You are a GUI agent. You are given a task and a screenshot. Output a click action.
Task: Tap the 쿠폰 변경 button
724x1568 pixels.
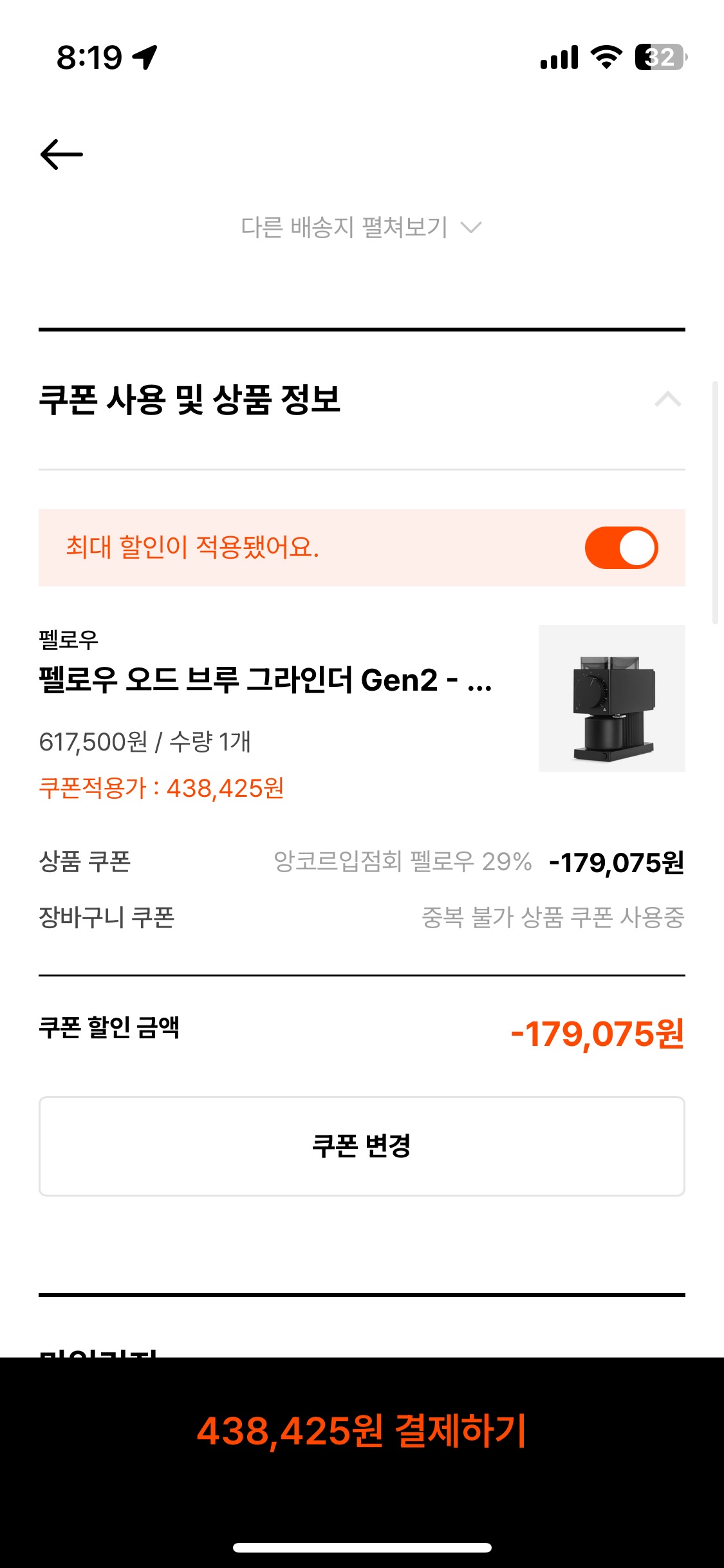pyautogui.click(x=362, y=1146)
